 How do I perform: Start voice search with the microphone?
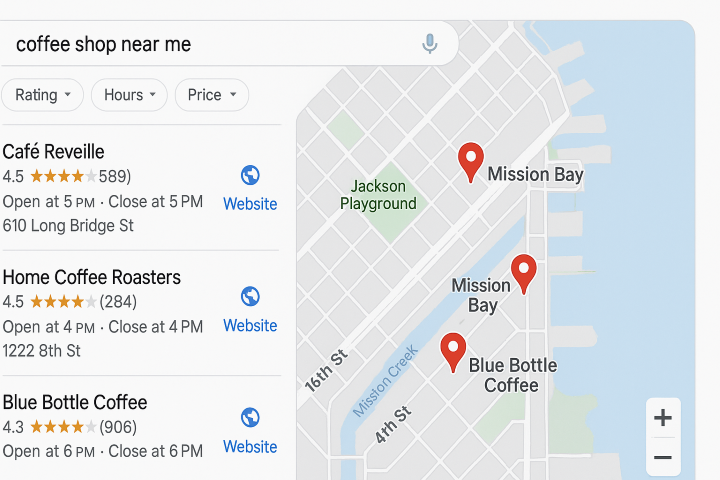pos(430,44)
